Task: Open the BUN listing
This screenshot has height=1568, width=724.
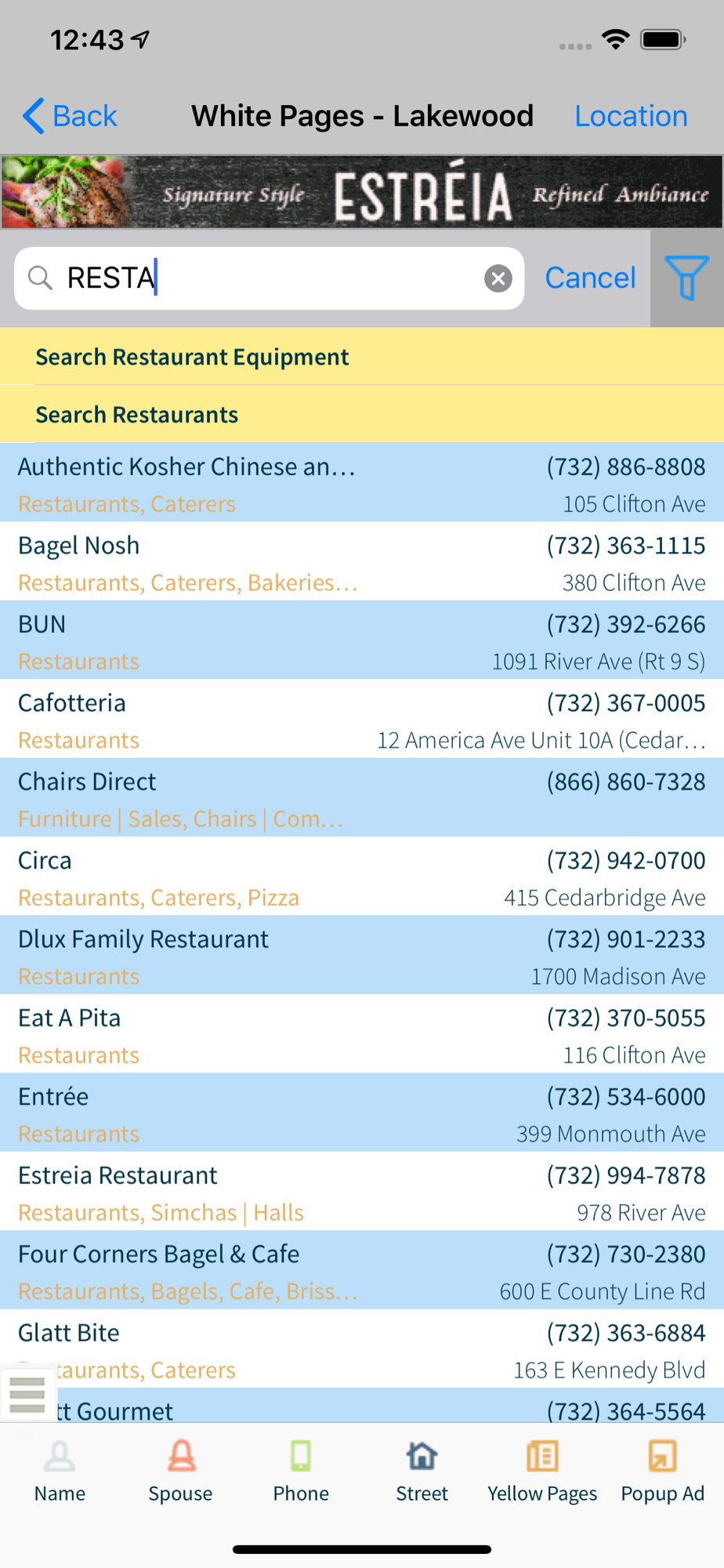Action: [x=362, y=640]
